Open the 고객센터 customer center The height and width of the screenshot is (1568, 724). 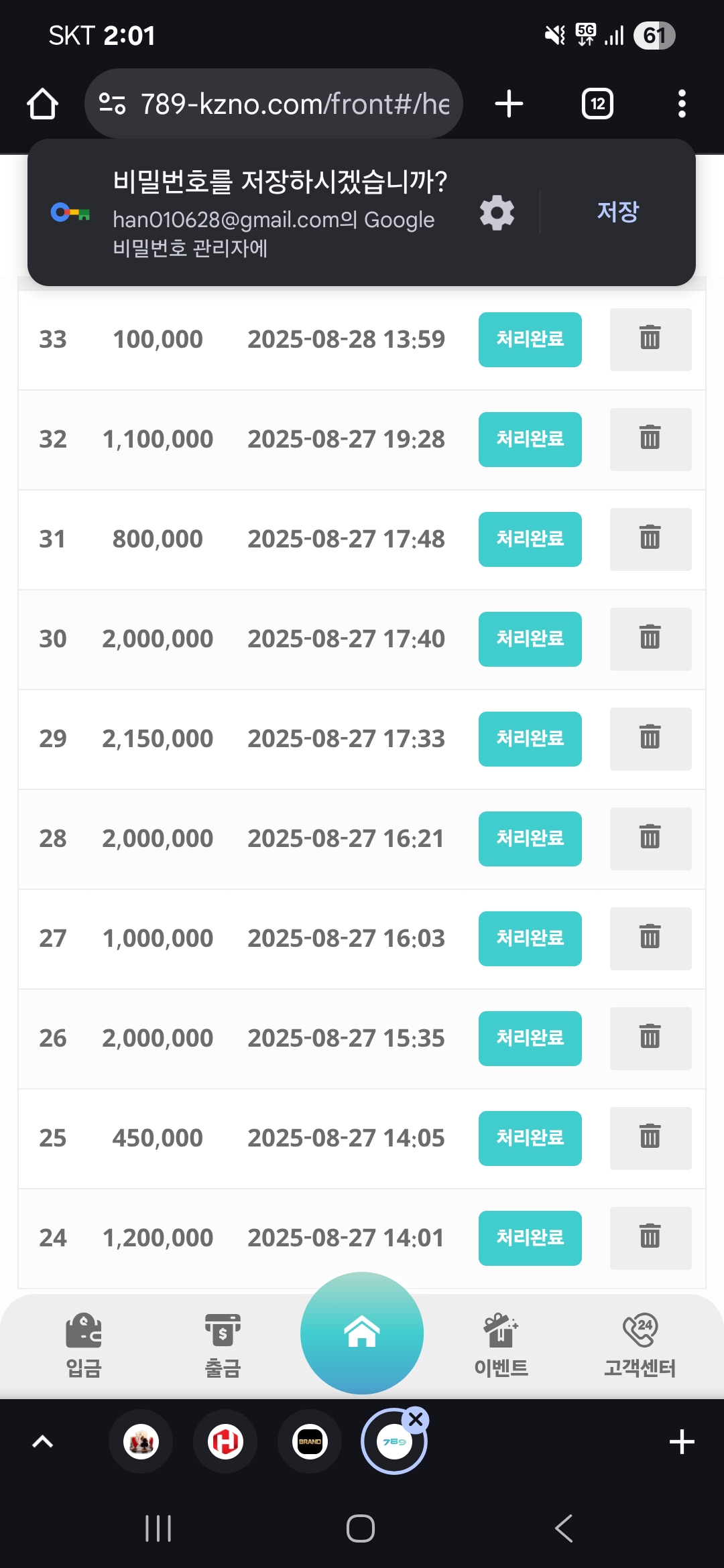coord(640,1345)
